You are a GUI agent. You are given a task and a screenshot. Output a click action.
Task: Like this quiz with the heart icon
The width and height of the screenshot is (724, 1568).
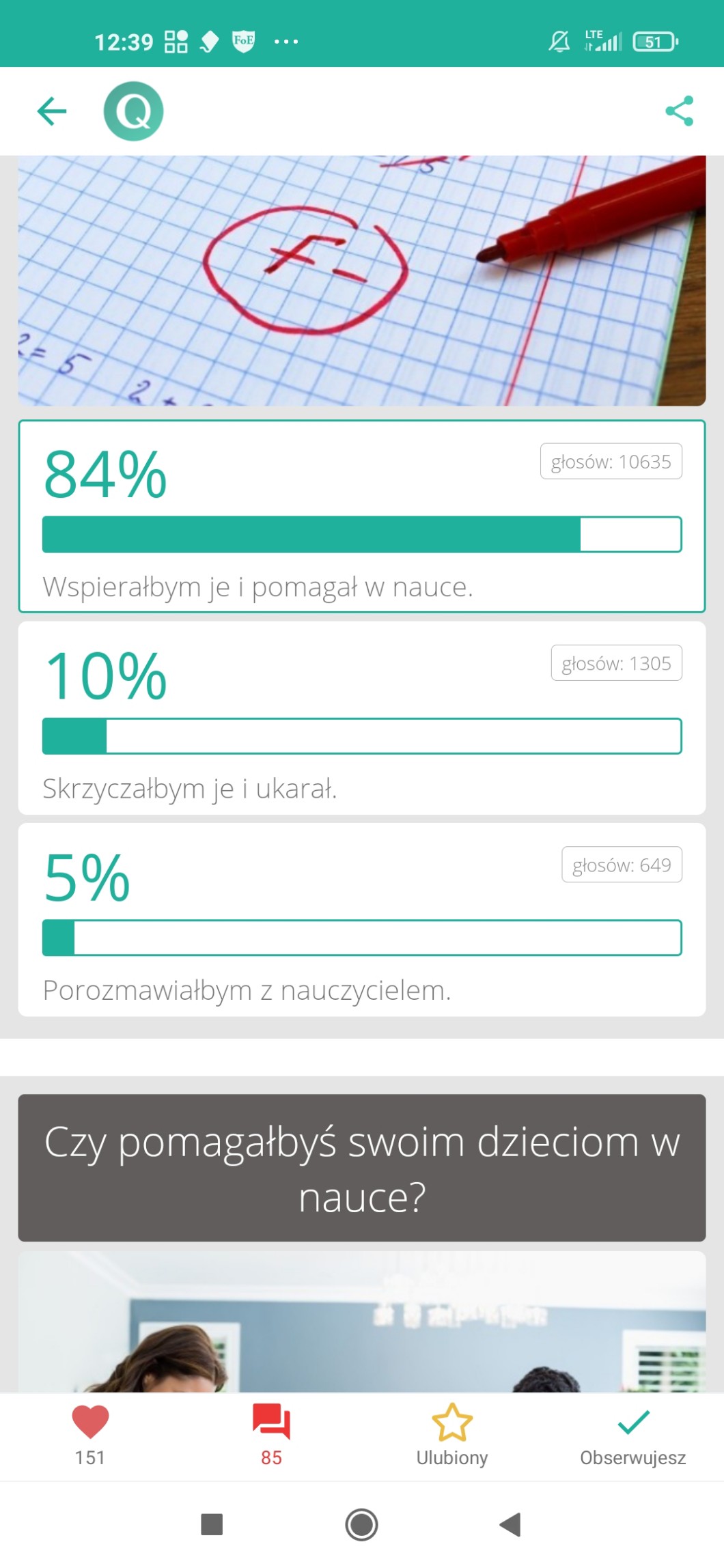(90, 1434)
